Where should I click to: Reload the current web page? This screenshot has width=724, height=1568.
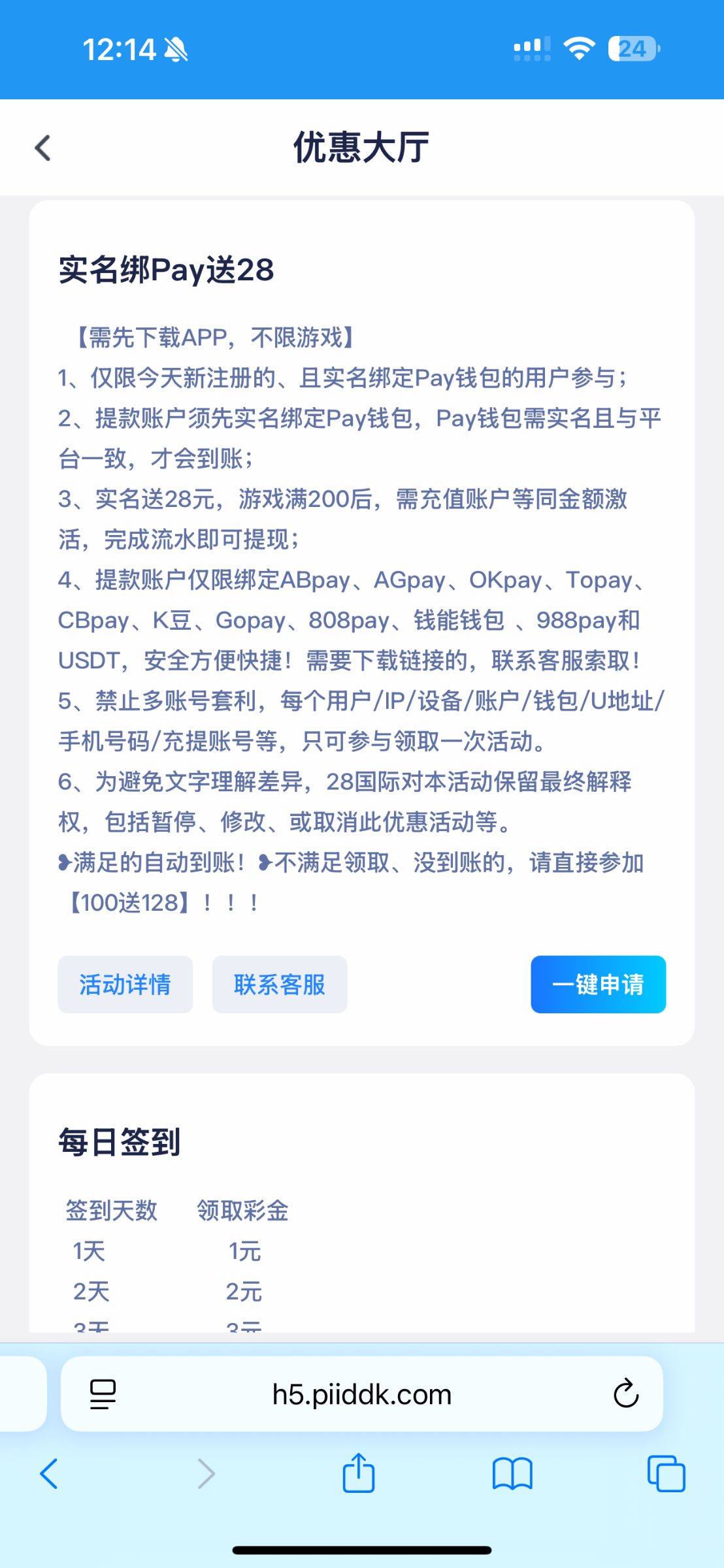tap(625, 1394)
